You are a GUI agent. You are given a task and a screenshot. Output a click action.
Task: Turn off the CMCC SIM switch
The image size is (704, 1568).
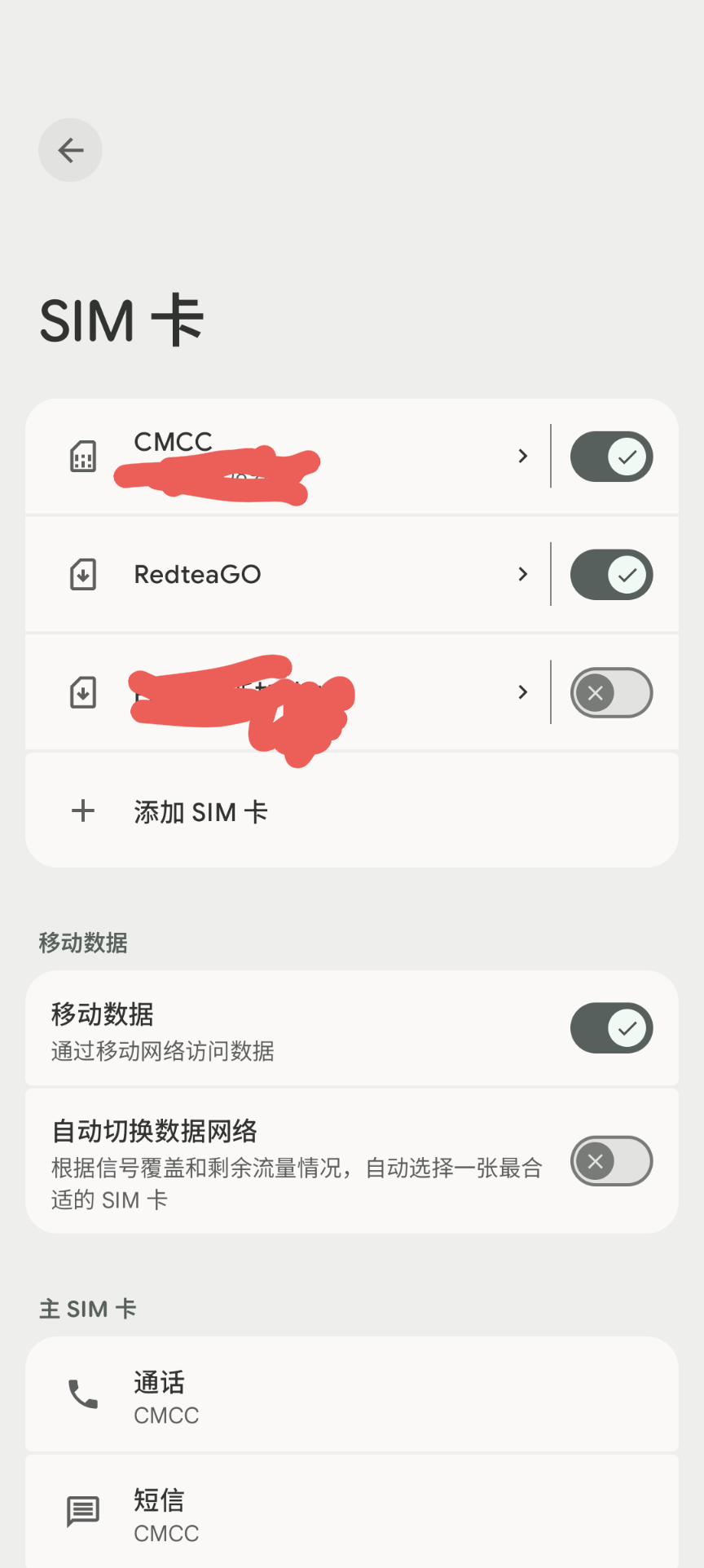point(611,457)
